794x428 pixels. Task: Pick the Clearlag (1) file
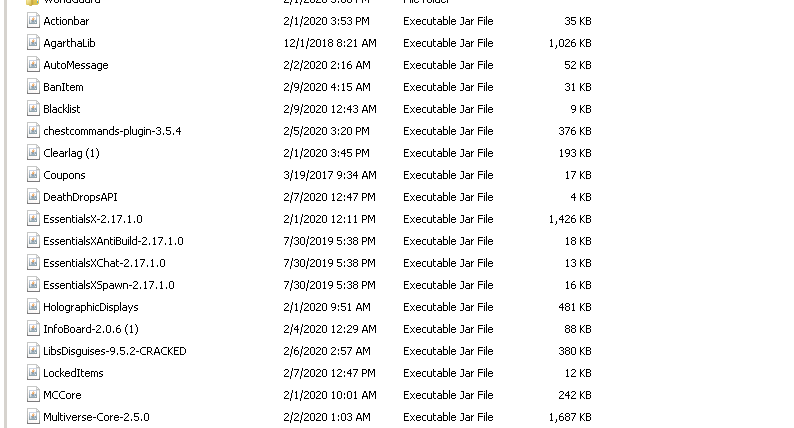71,153
